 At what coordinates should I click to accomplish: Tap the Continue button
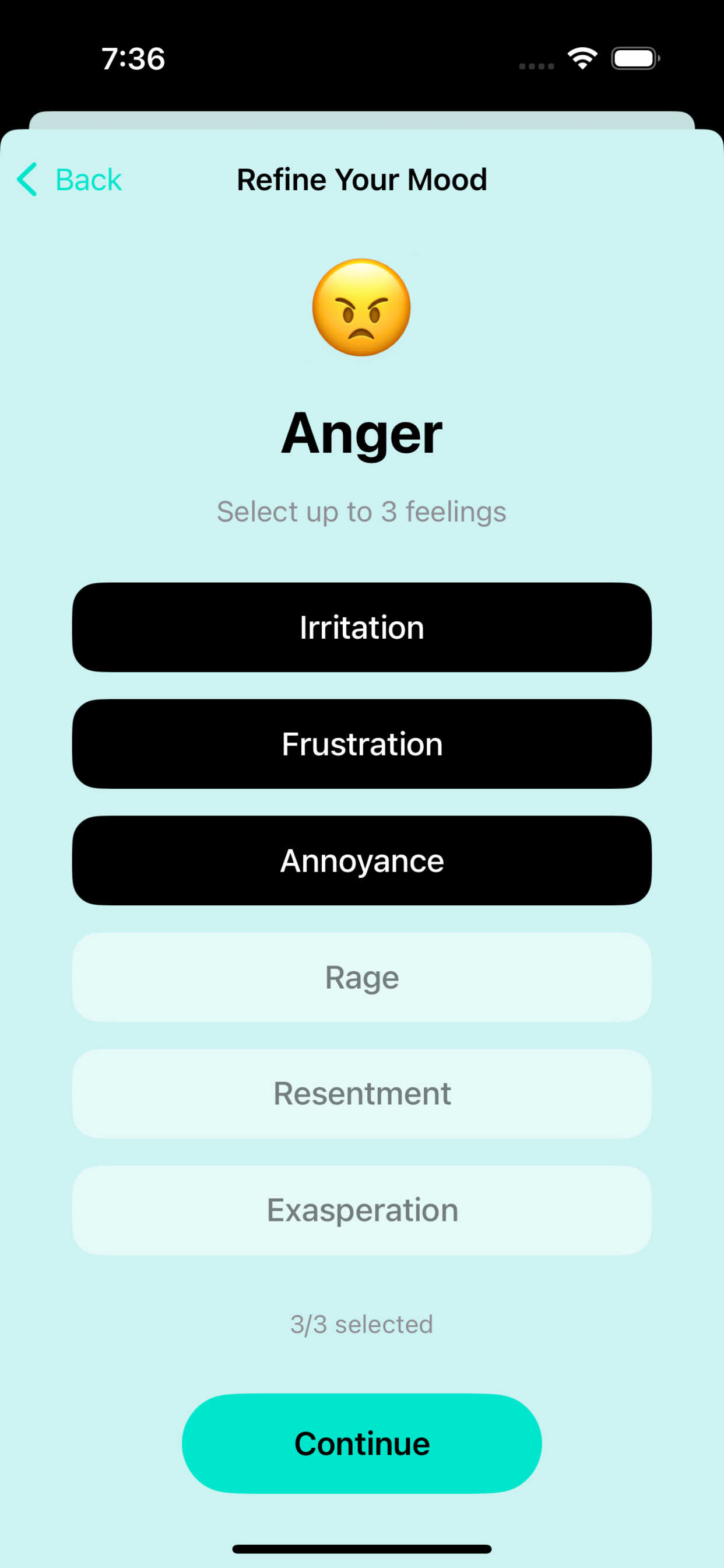[x=361, y=1443]
